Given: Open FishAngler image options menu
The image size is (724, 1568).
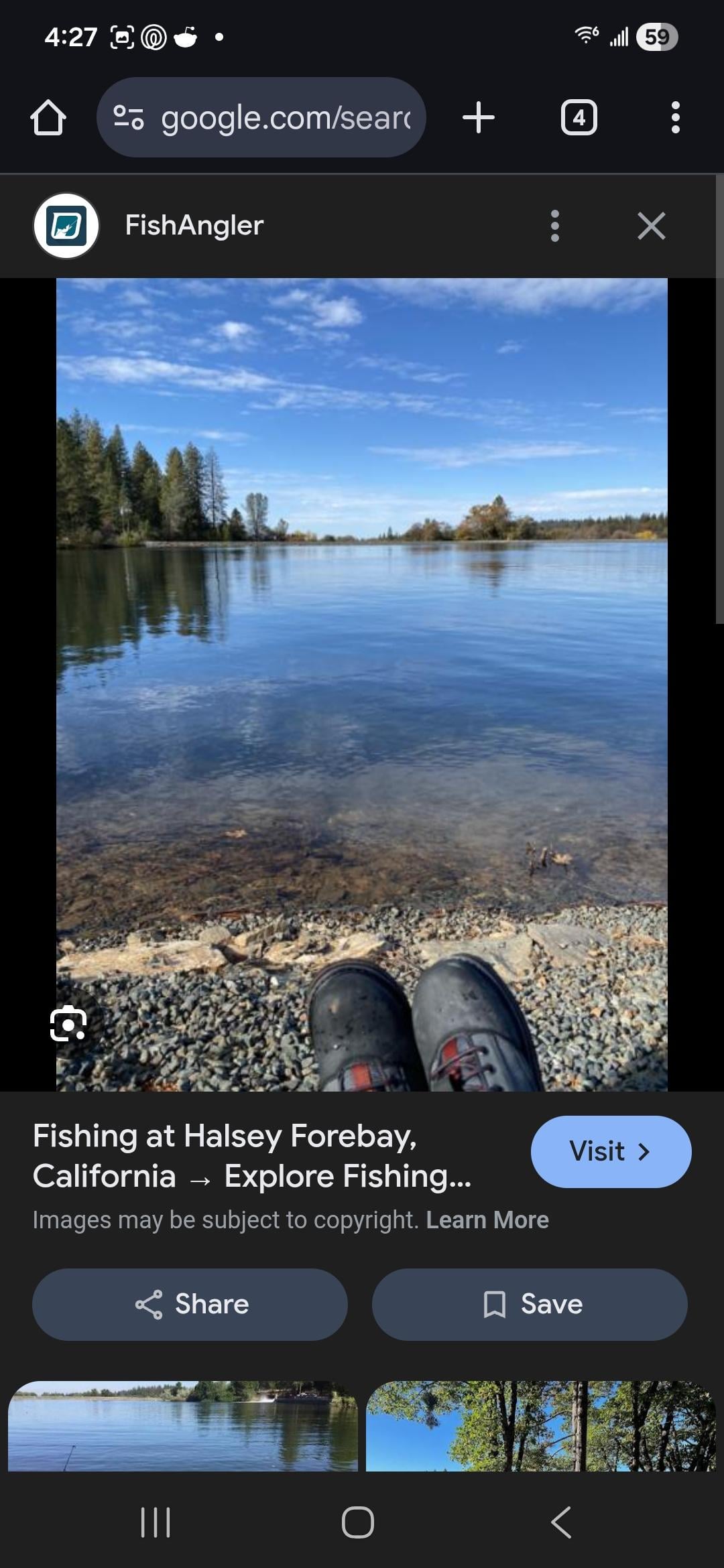Looking at the screenshot, I should [x=554, y=226].
